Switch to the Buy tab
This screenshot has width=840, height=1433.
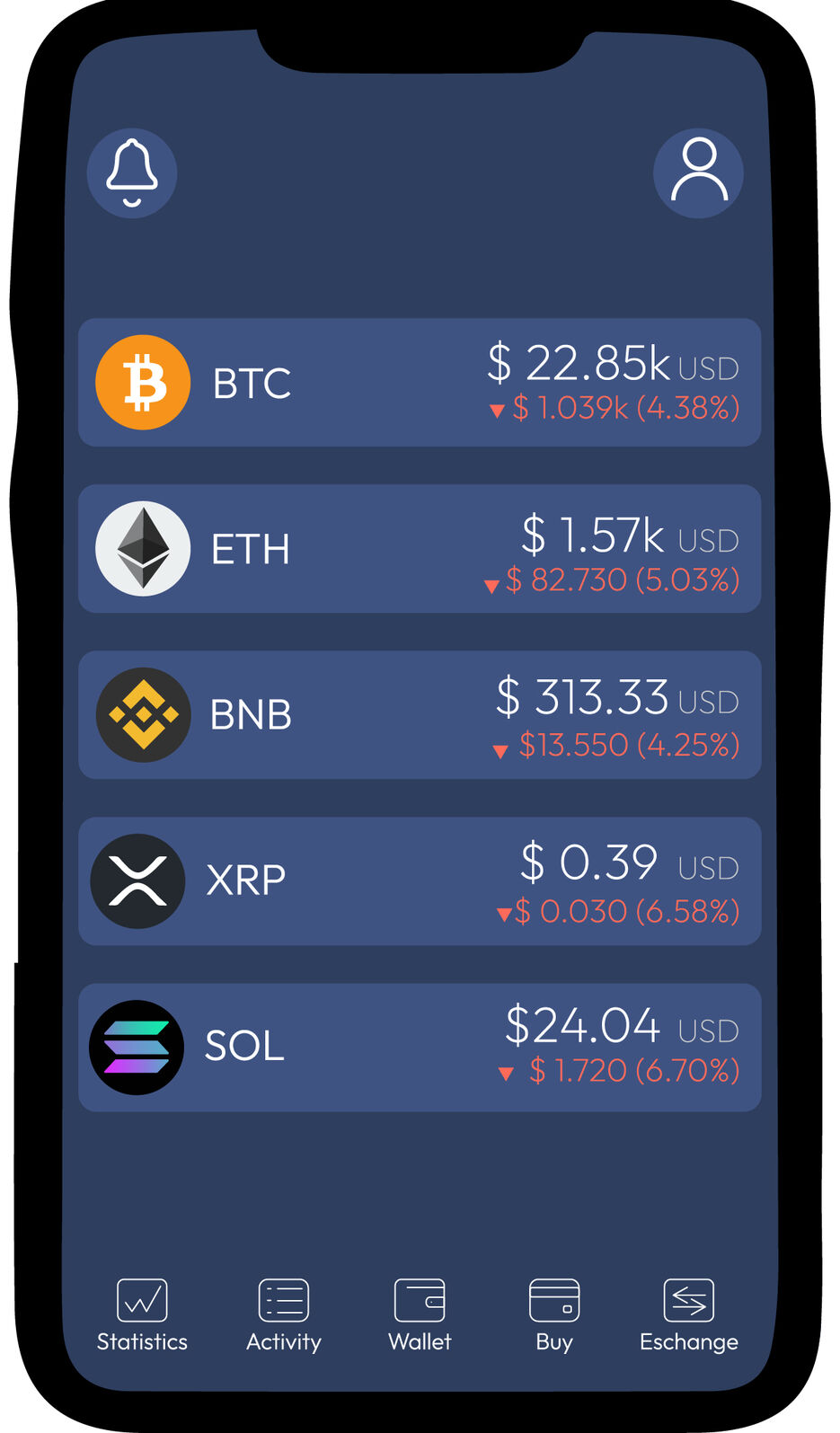pyautogui.click(x=554, y=1314)
